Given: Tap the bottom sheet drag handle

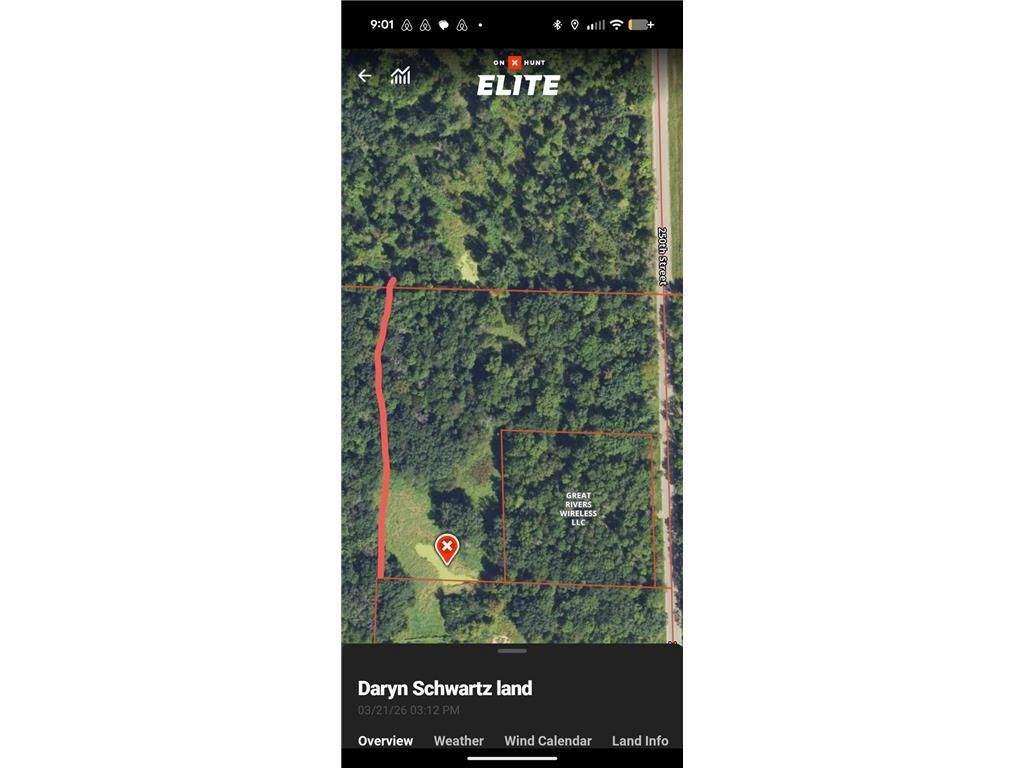Looking at the screenshot, I should (x=512, y=651).
